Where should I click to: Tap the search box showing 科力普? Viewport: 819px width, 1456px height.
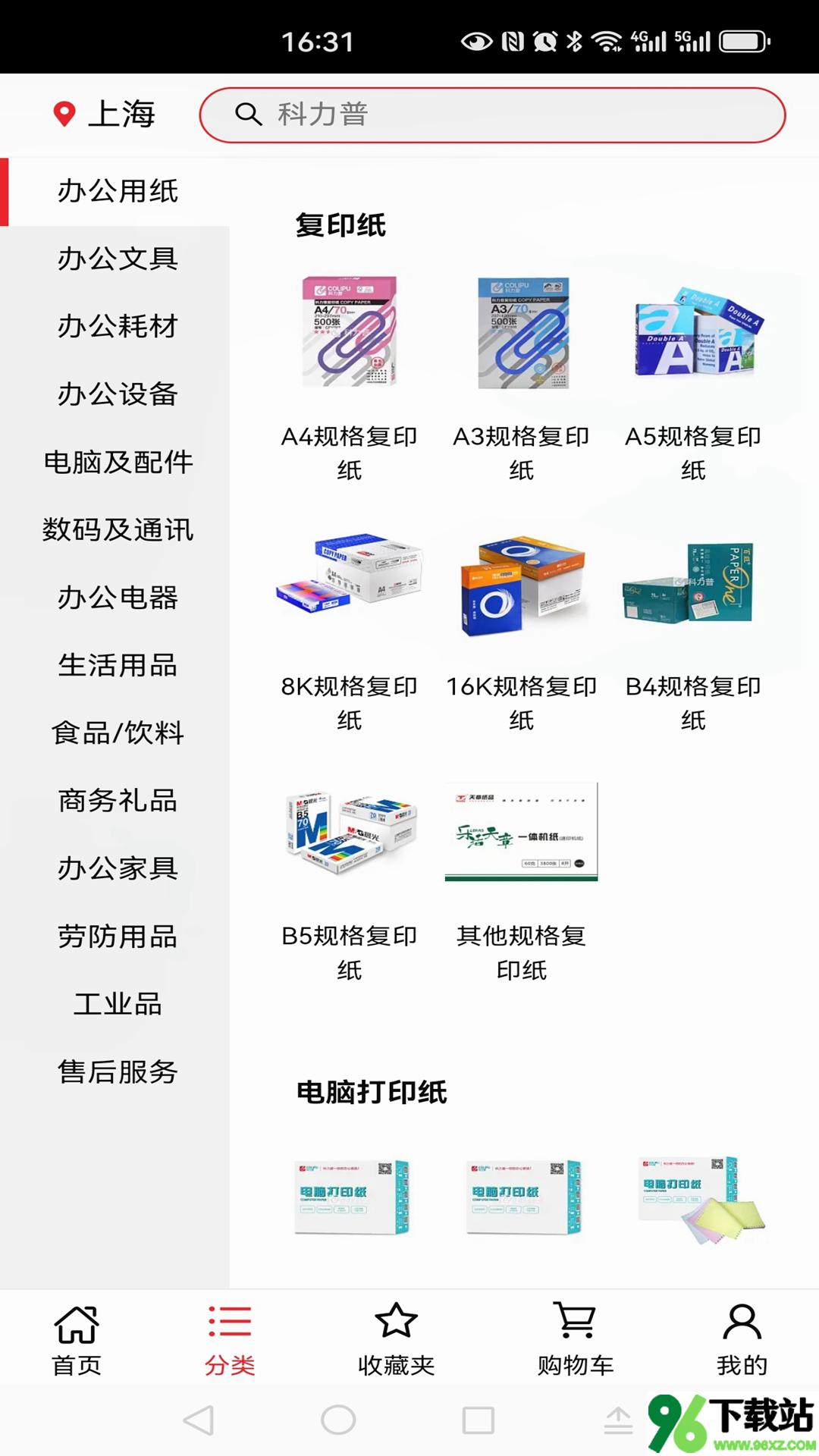coord(491,115)
